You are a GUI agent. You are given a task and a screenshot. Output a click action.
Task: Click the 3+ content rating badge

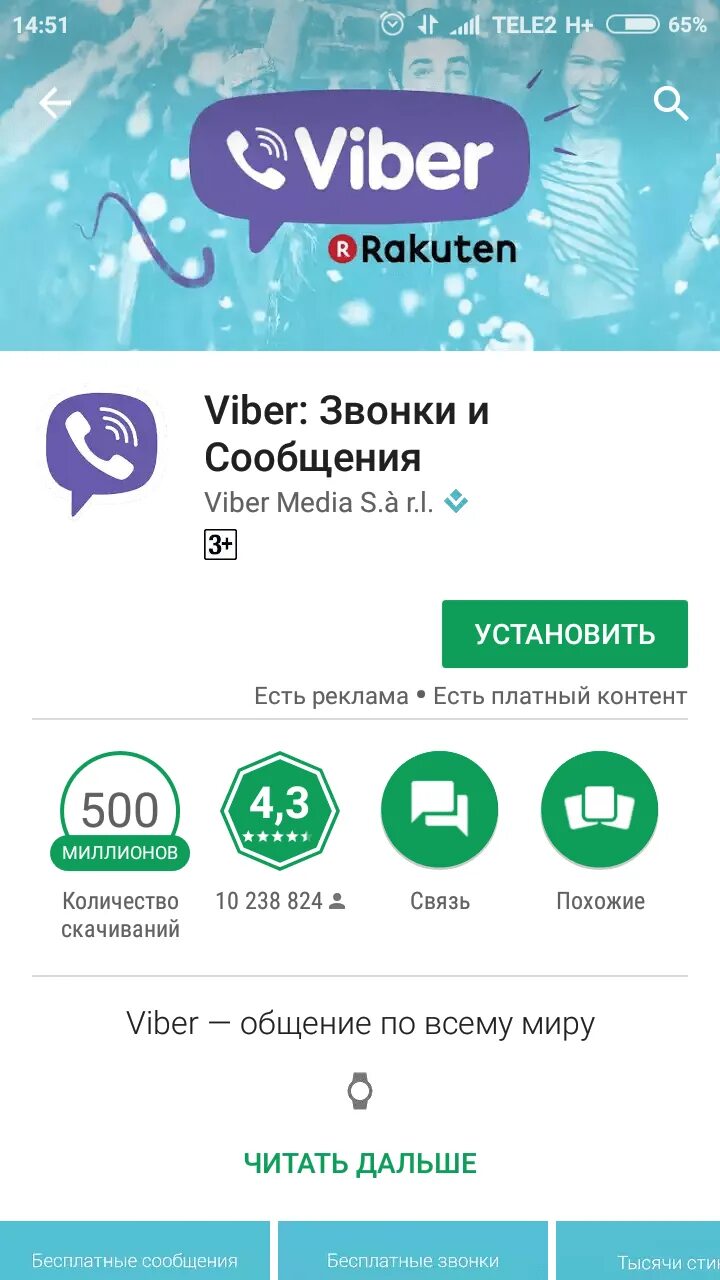[219, 545]
